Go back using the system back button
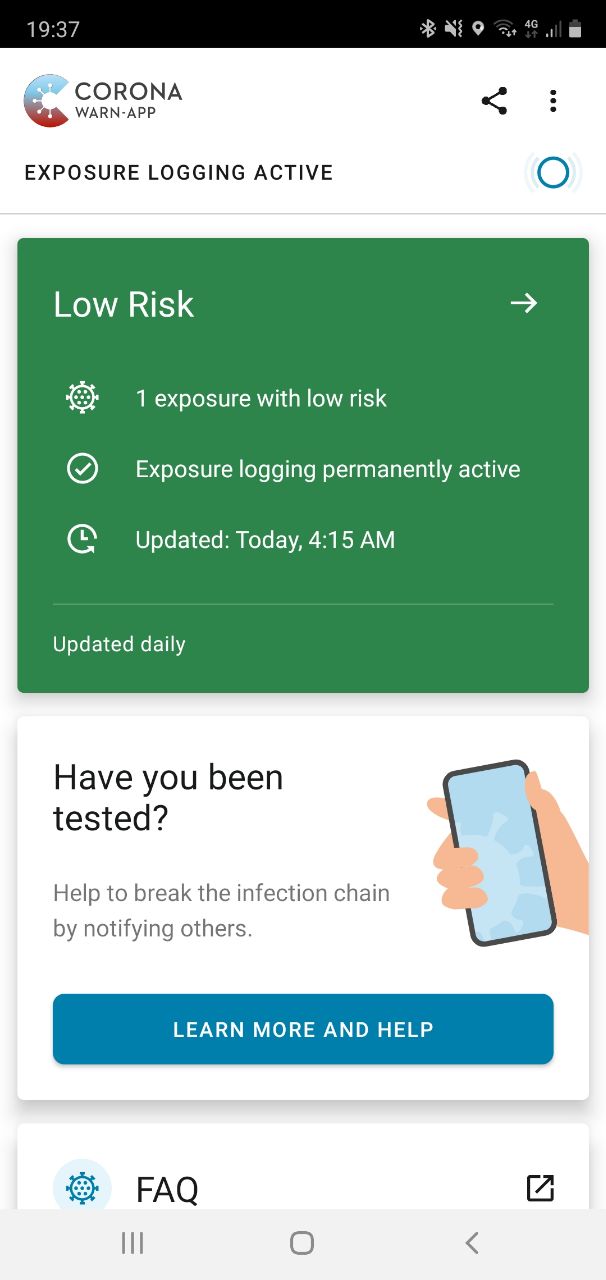Viewport: 606px width, 1280px height. click(472, 1243)
